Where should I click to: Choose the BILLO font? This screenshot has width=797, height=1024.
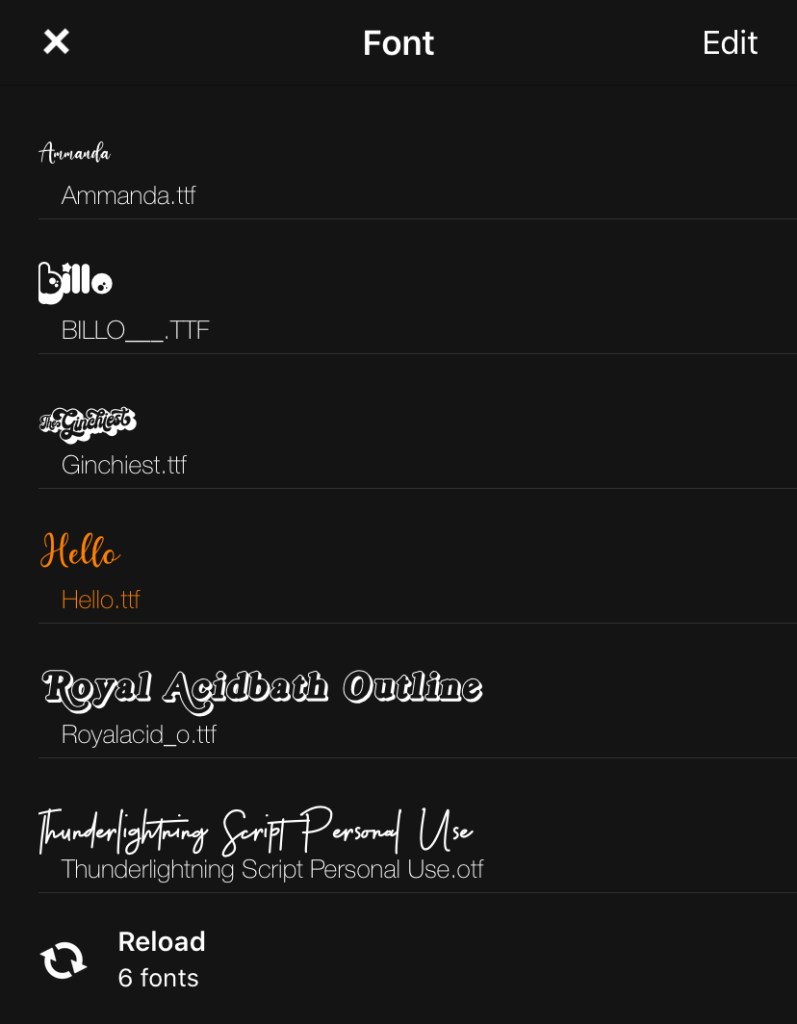pyautogui.click(x=135, y=329)
